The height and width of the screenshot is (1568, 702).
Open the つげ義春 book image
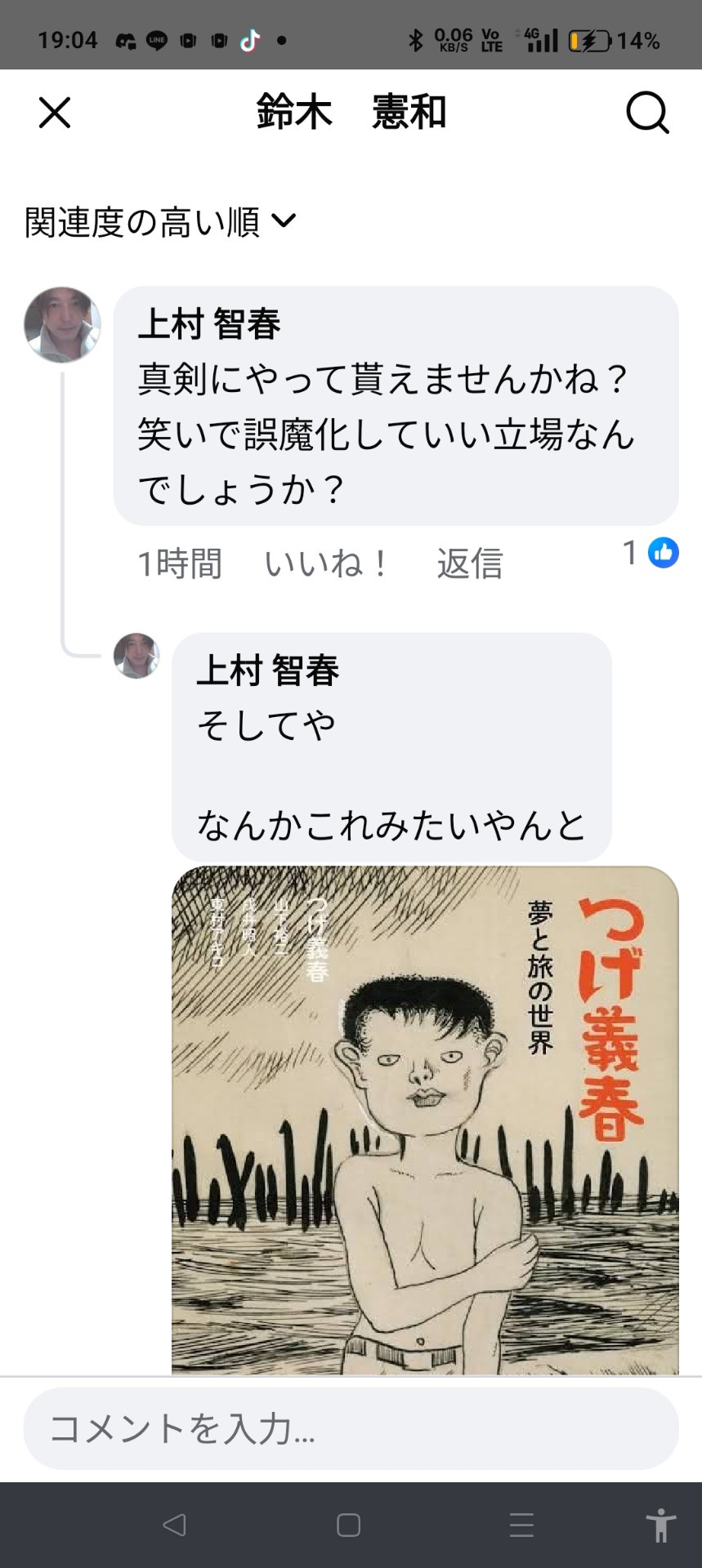(425, 1119)
